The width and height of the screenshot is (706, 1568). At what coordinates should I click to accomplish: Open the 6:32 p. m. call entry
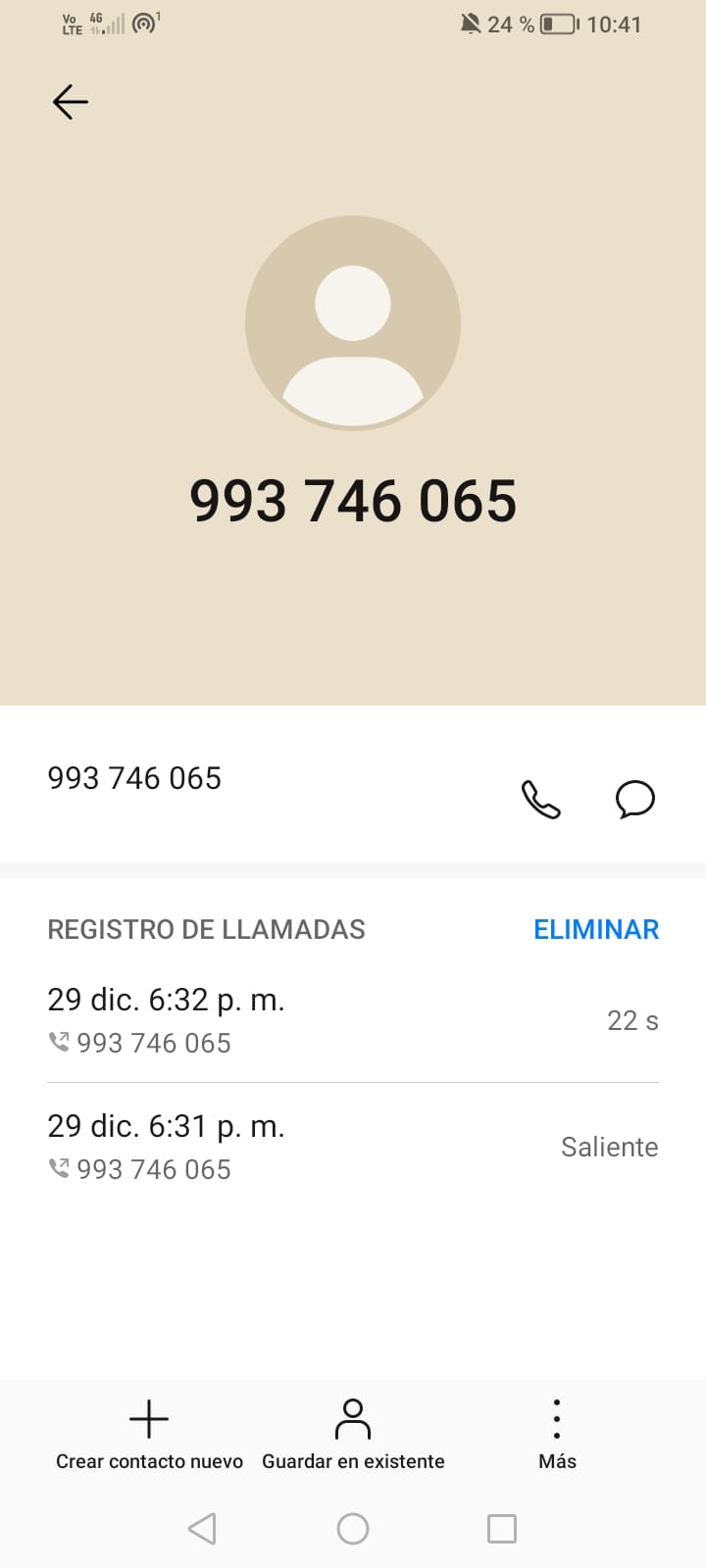353,1020
